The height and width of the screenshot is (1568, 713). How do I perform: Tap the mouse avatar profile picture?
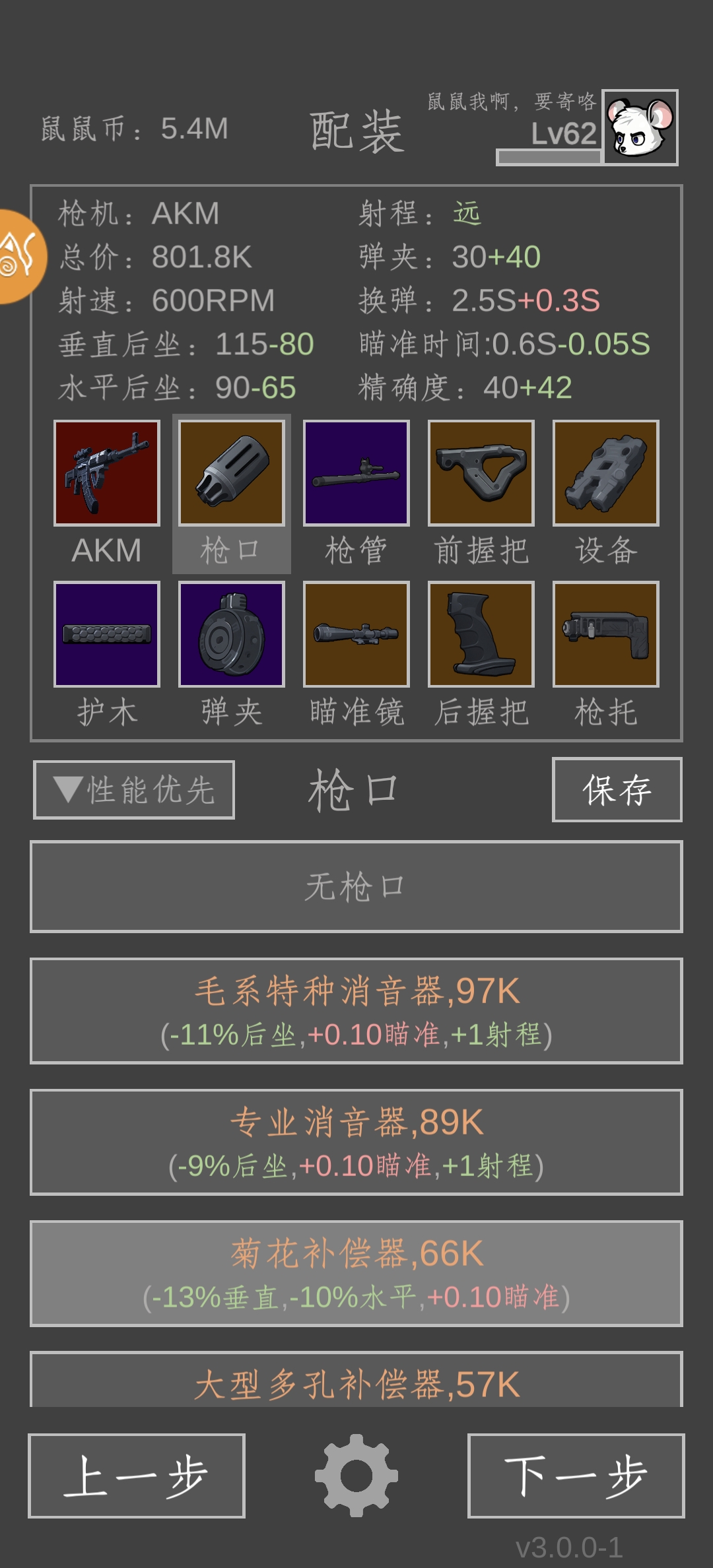point(640,127)
